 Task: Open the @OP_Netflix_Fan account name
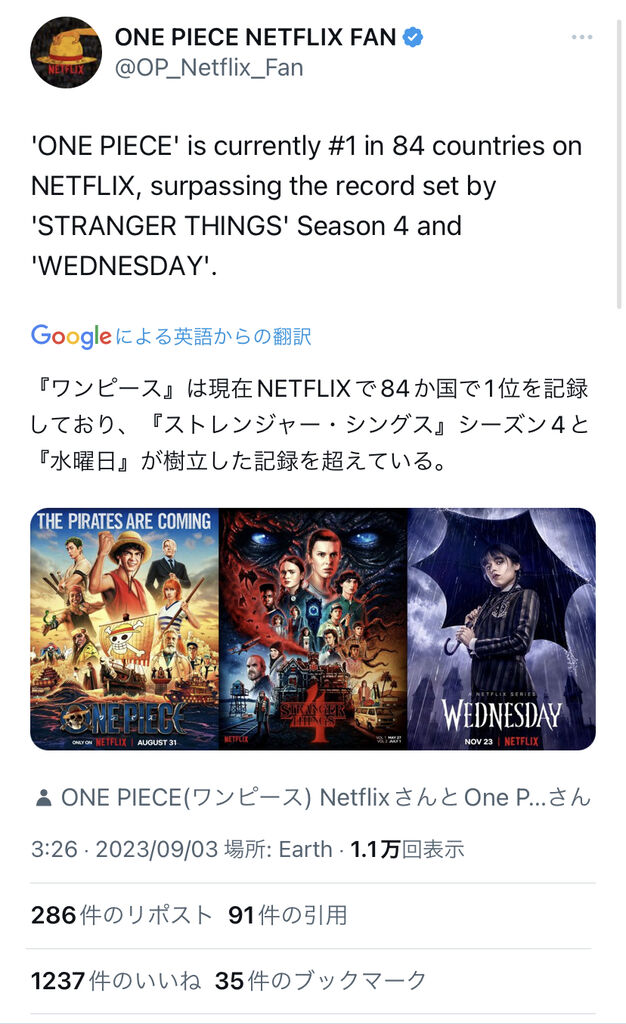[x=209, y=68]
